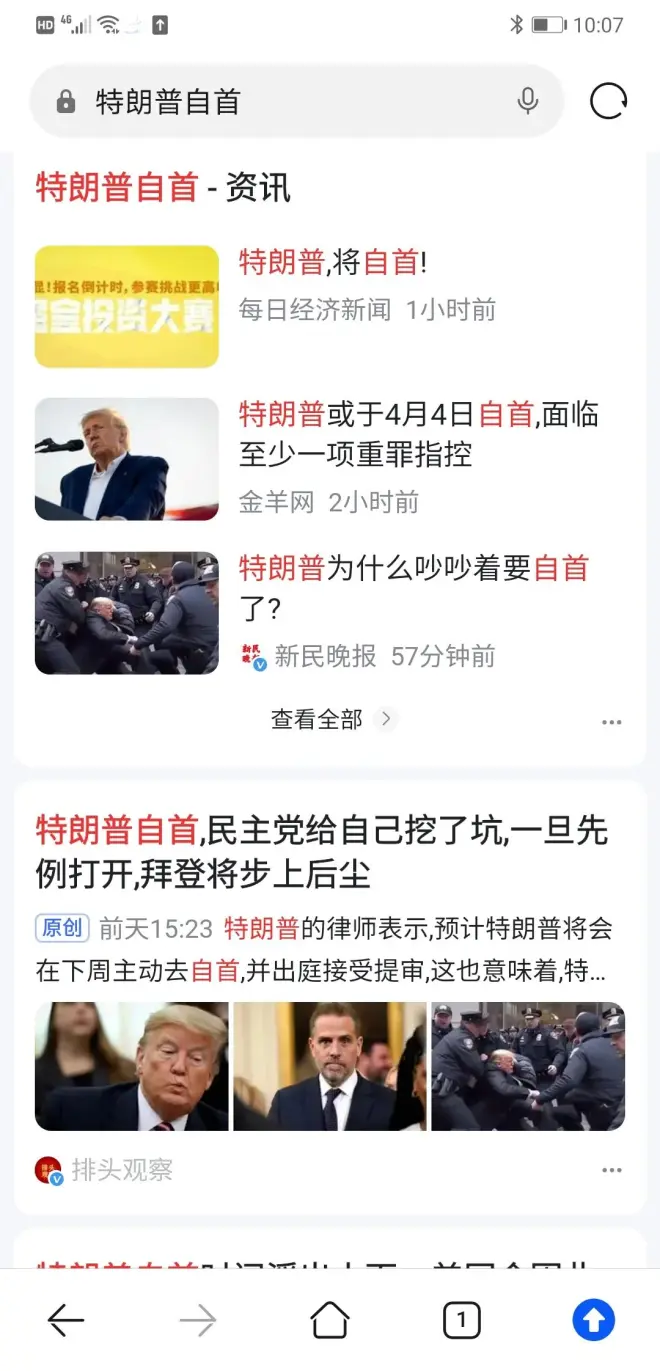The image size is (660, 1371).
Task: Go back to the previous page
Action: [66, 1321]
